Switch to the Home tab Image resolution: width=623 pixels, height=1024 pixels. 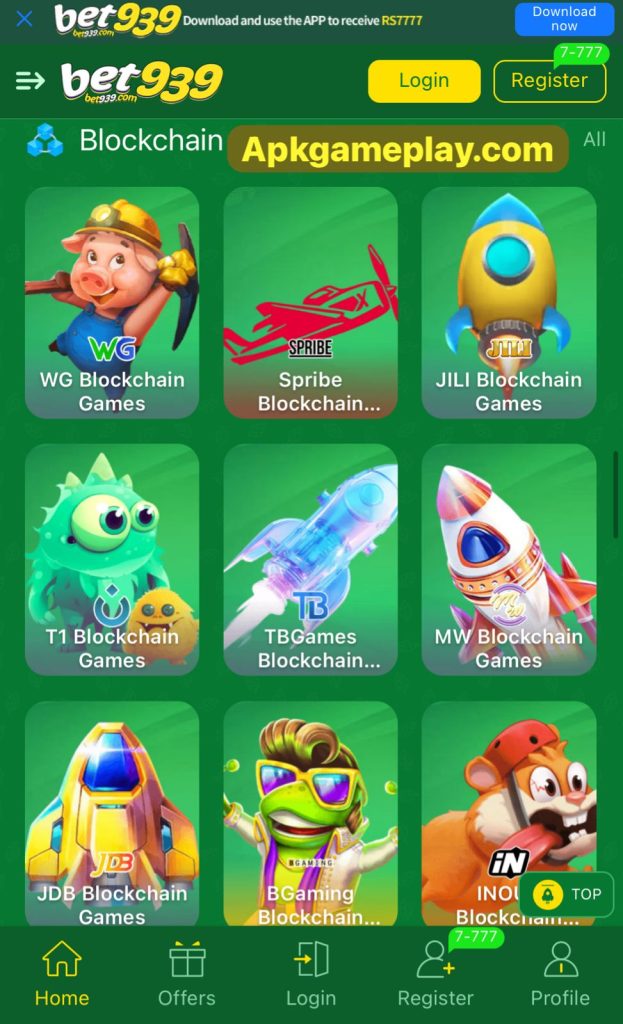coord(62,974)
